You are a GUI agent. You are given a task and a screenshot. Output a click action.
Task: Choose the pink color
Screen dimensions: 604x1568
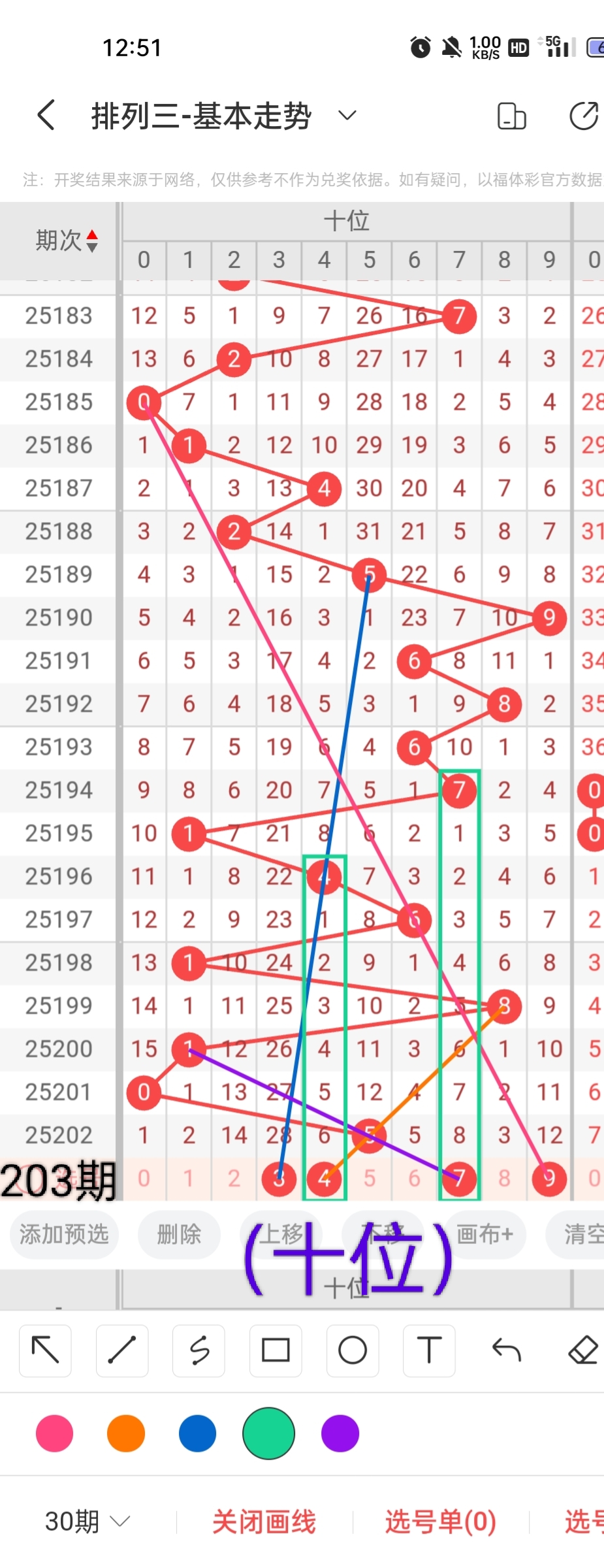click(x=55, y=1433)
